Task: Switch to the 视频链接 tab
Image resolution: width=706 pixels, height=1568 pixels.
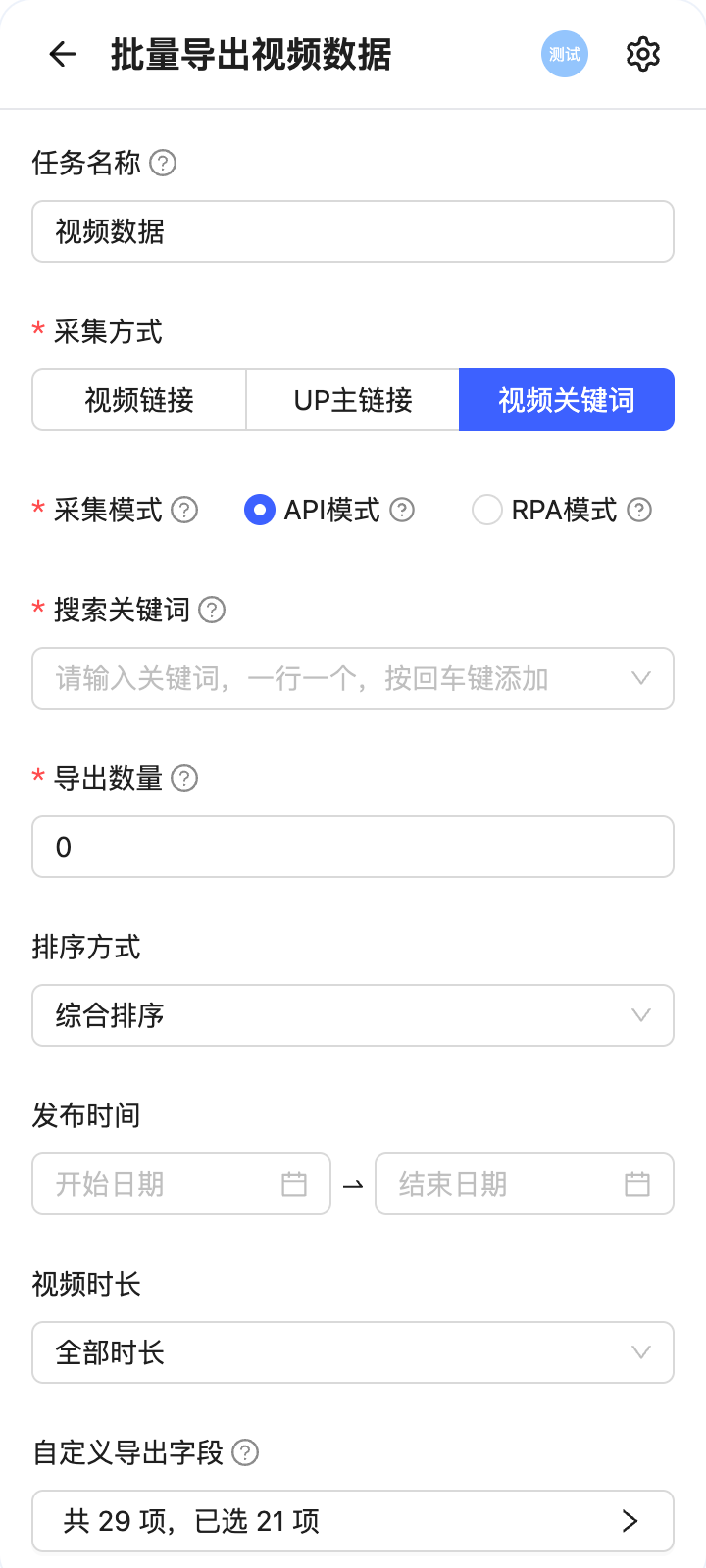Action: coord(139,400)
